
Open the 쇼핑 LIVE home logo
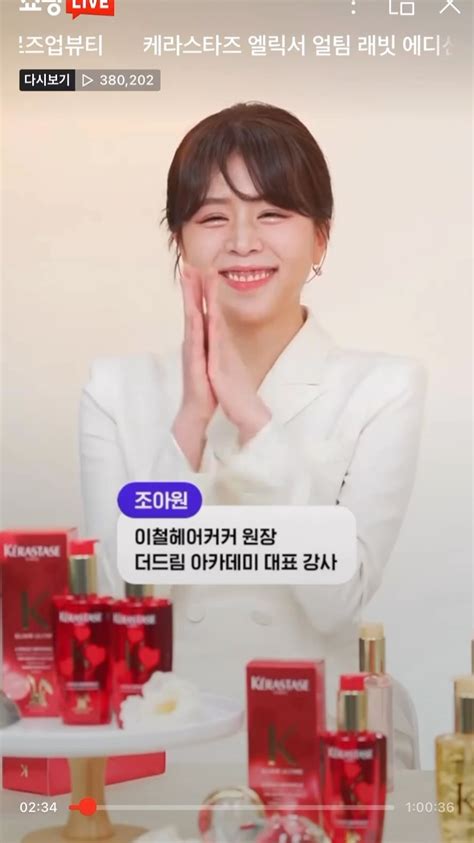[x=67, y=7]
